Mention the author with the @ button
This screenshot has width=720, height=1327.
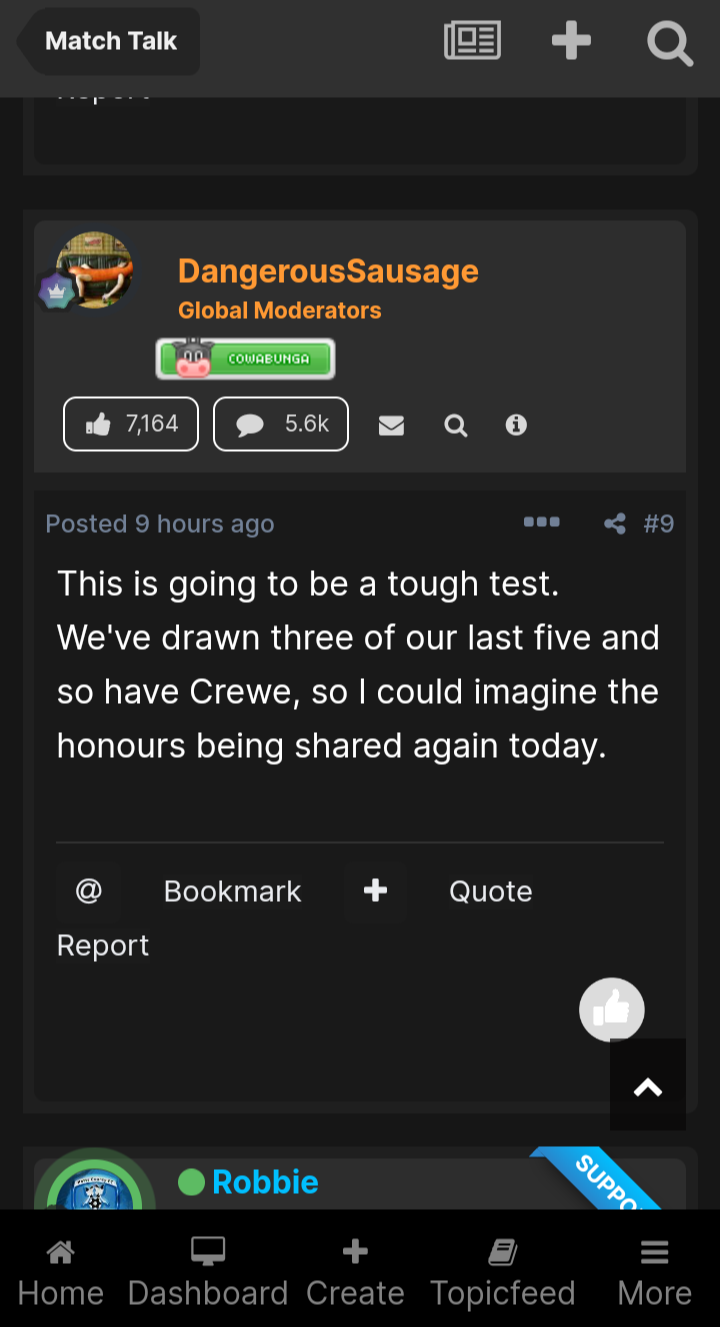tap(89, 890)
